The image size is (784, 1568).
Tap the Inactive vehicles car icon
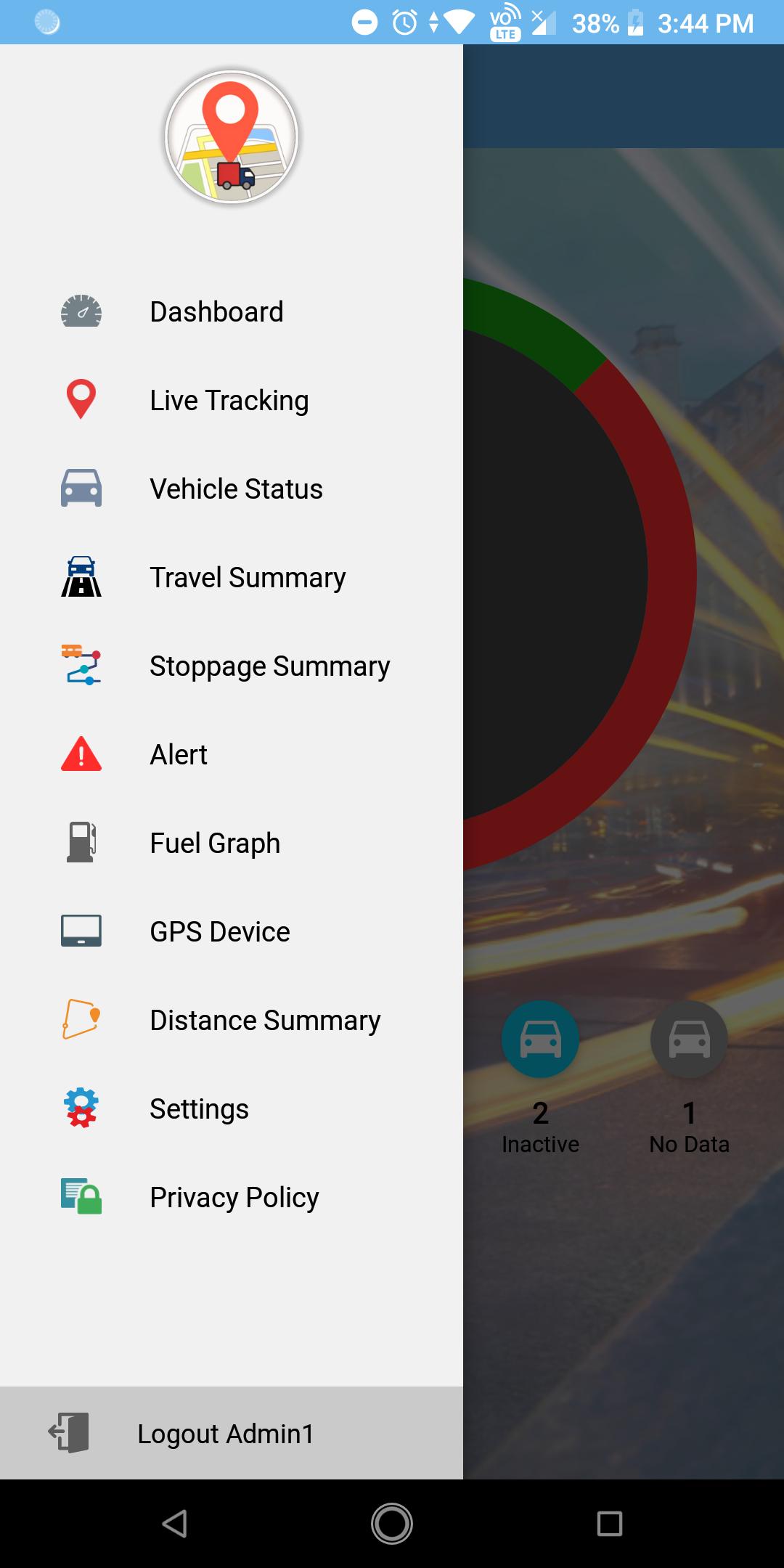[x=540, y=1039]
